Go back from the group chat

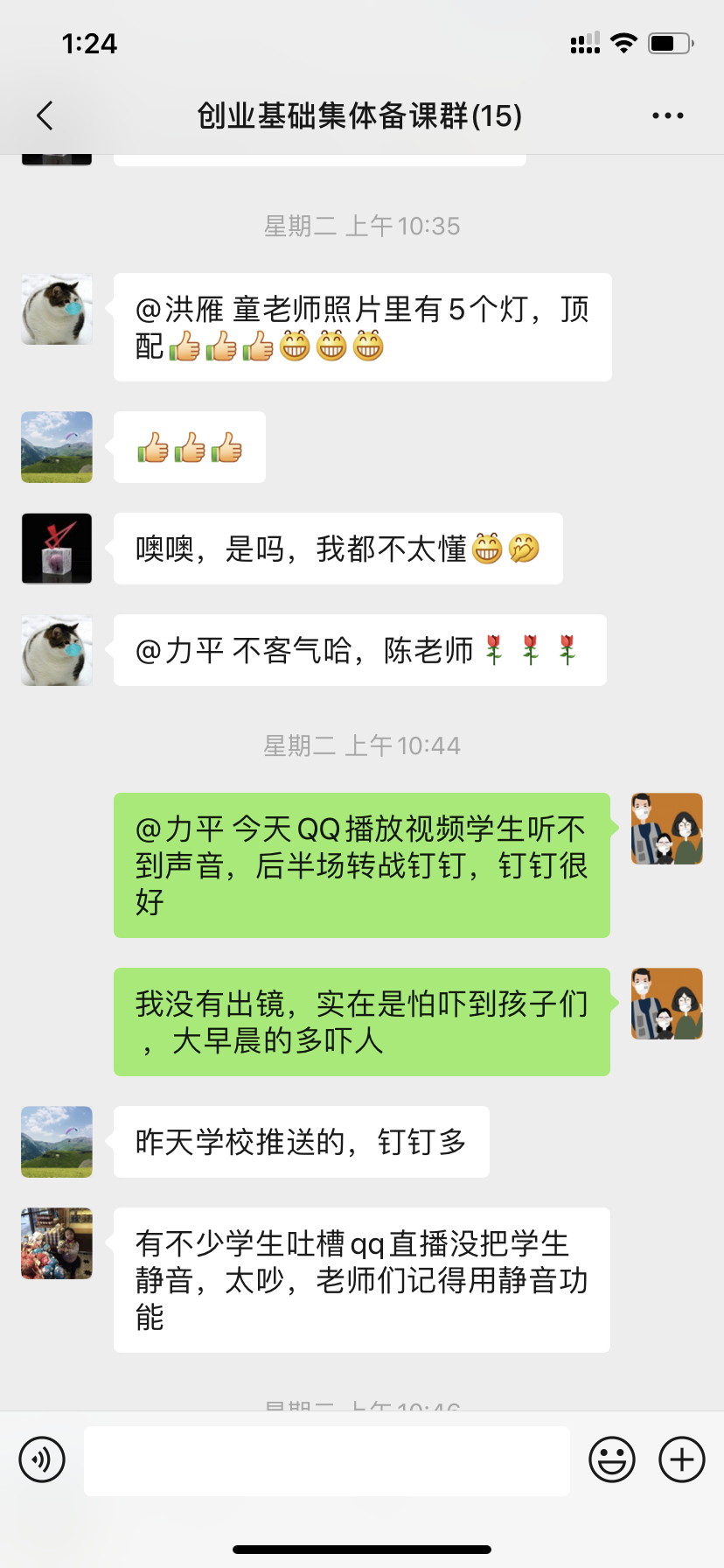click(45, 115)
